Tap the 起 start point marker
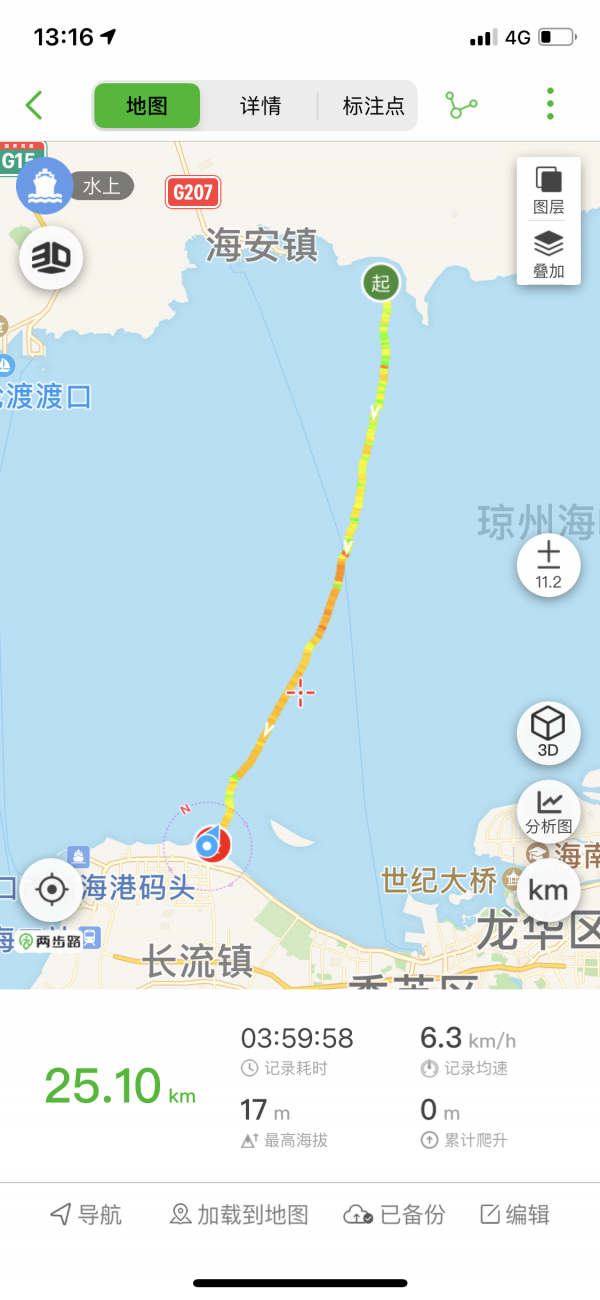This screenshot has width=600, height=1300. click(x=381, y=283)
